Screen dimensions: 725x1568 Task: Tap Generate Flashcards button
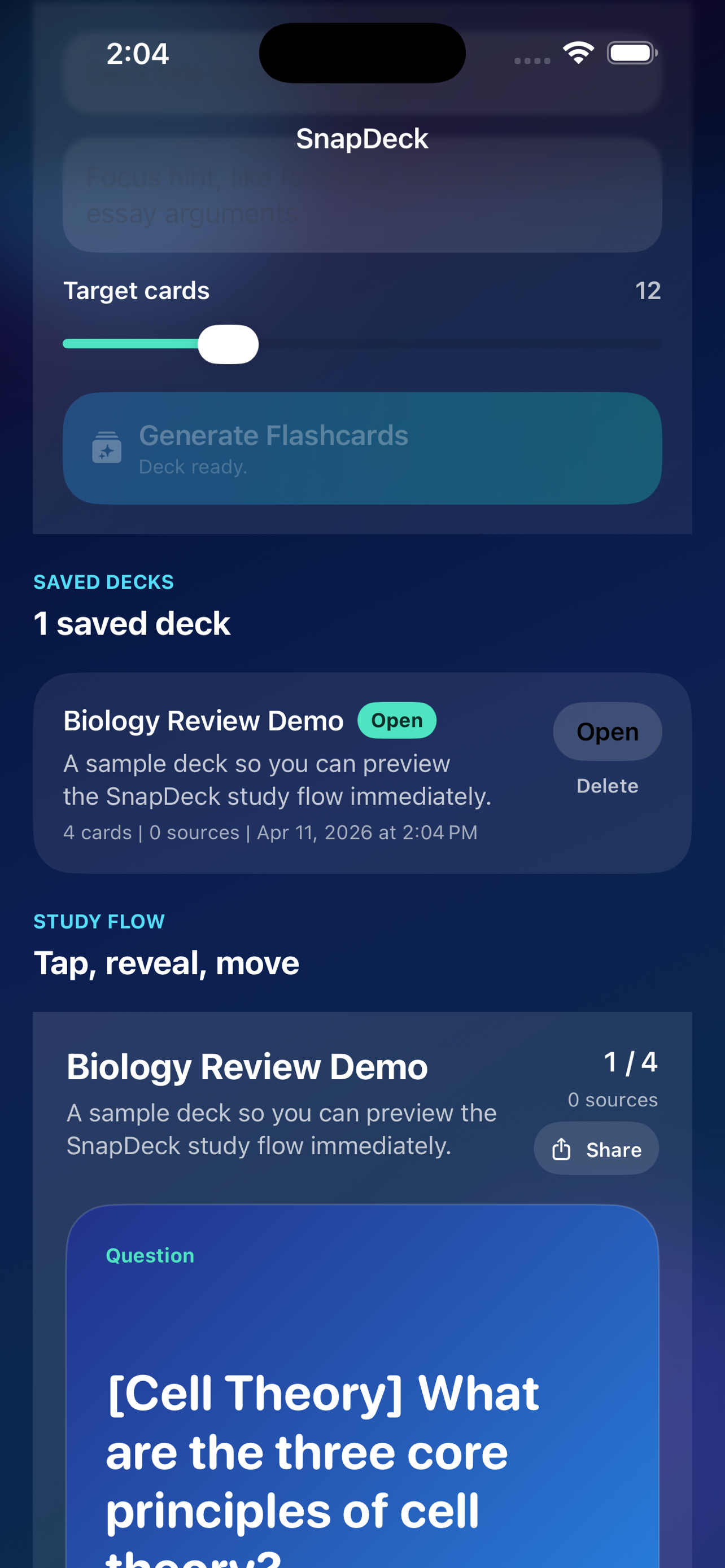(x=362, y=448)
